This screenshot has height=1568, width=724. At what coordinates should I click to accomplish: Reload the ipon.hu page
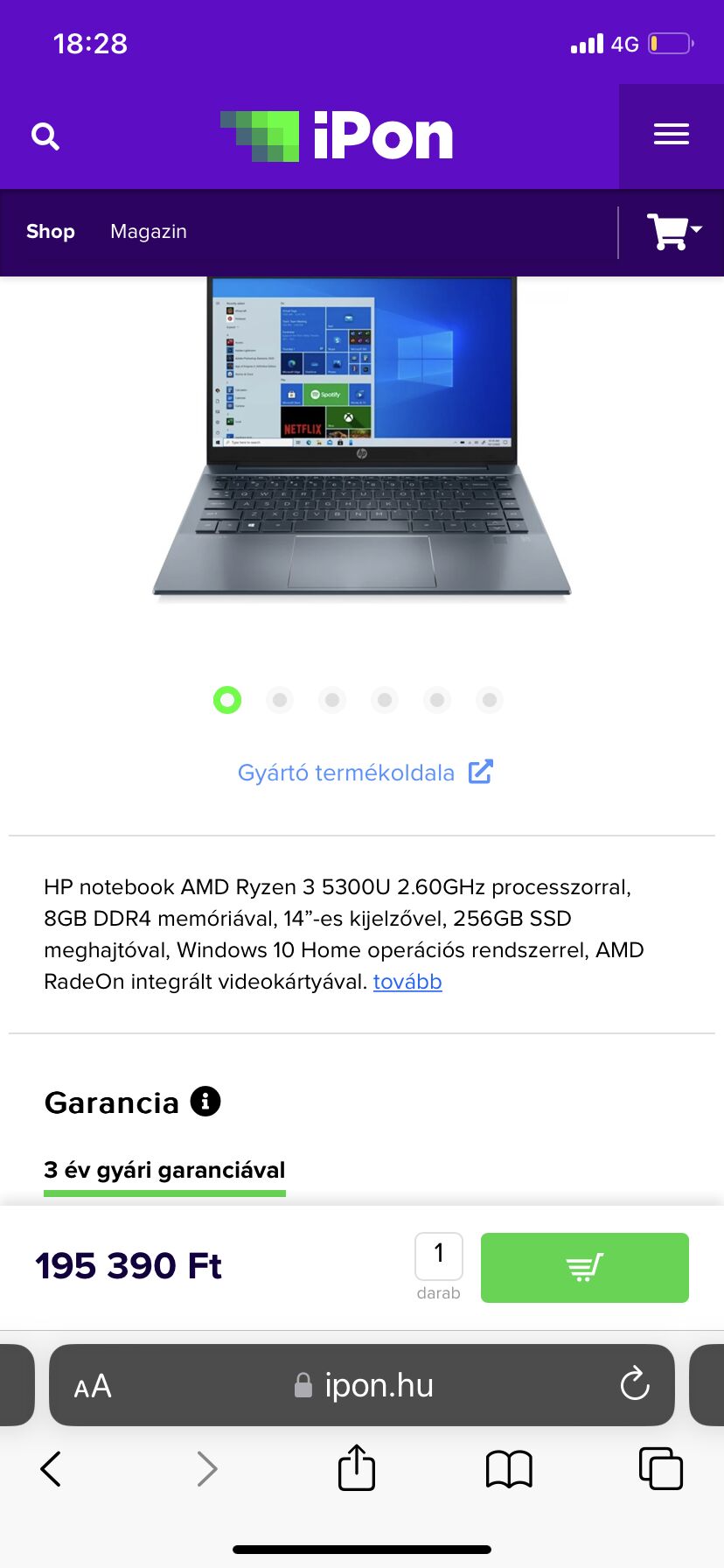[635, 1384]
